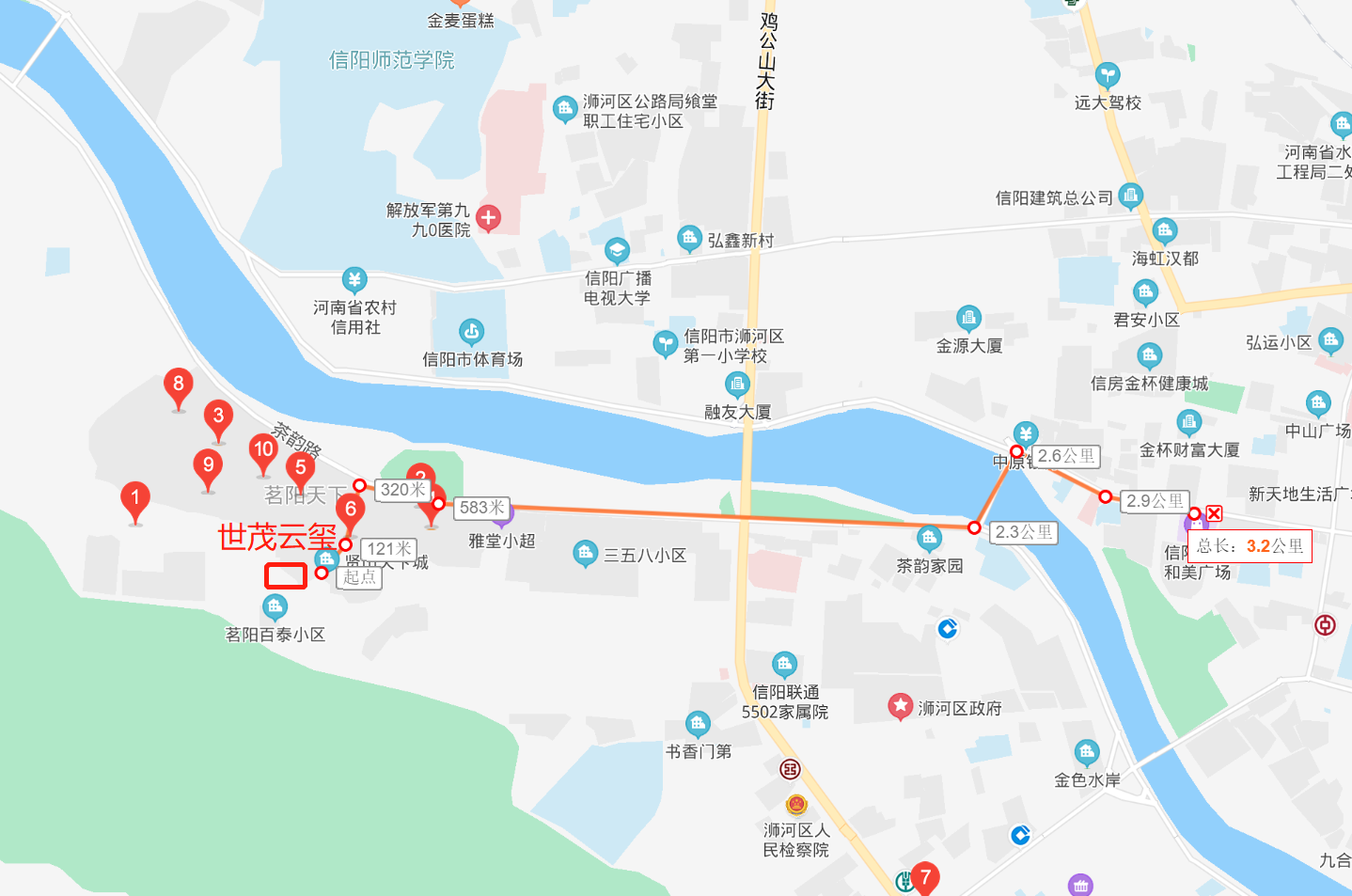
Task: Select red pin number 6
Action: point(351,511)
